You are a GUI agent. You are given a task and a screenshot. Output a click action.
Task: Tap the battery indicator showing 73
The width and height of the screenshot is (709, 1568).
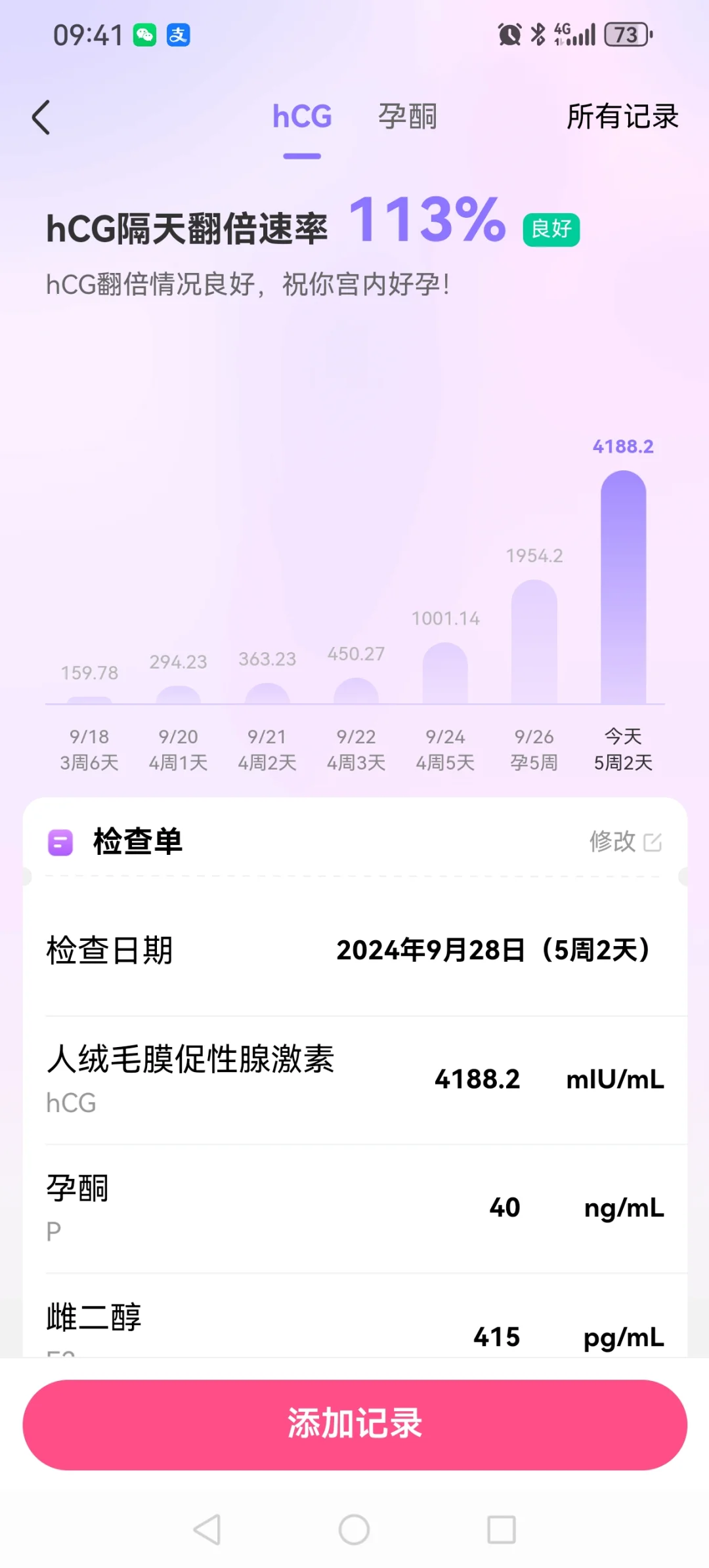(625, 34)
